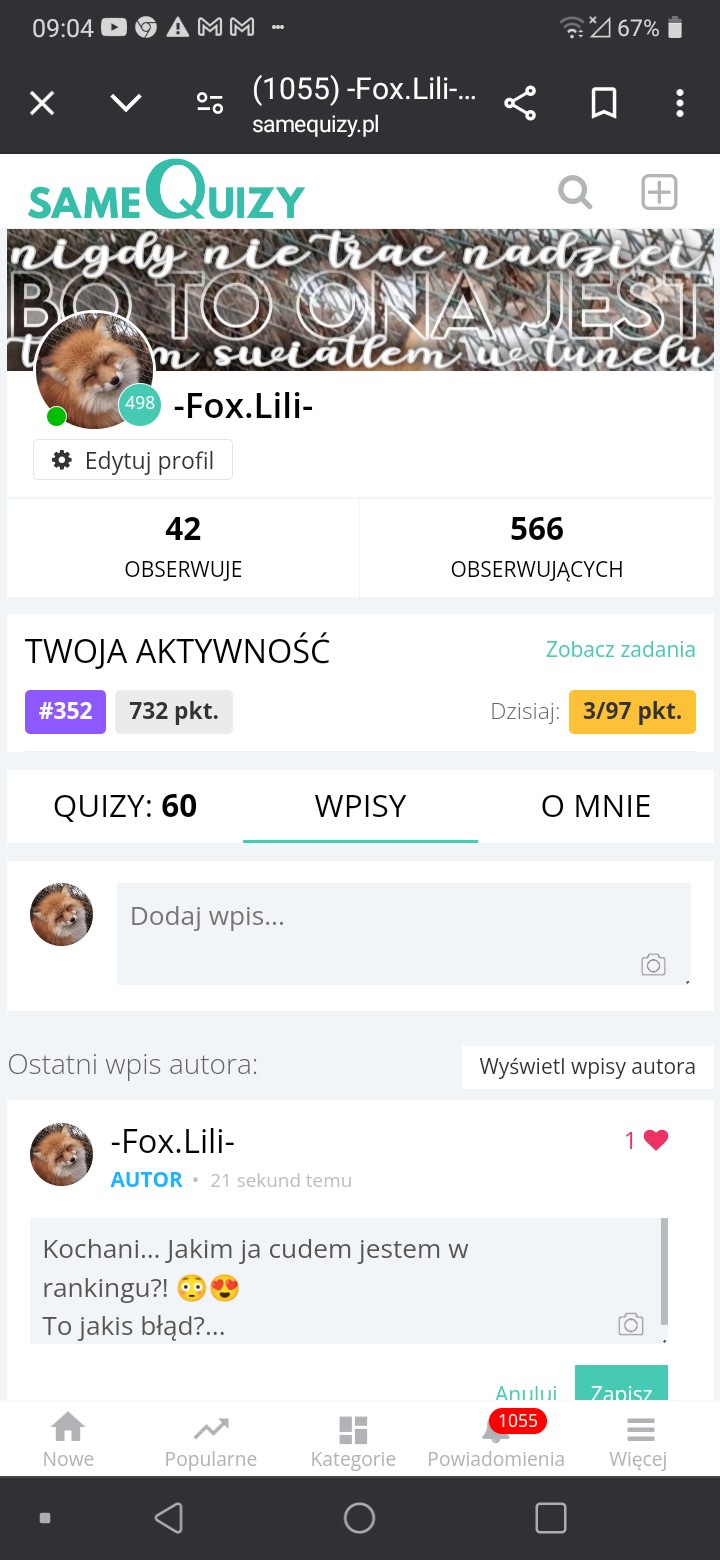This screenshot has width=720, height=1560.
Task: Like the post by -Fox.Lili-
Action: click(655, 1140)
